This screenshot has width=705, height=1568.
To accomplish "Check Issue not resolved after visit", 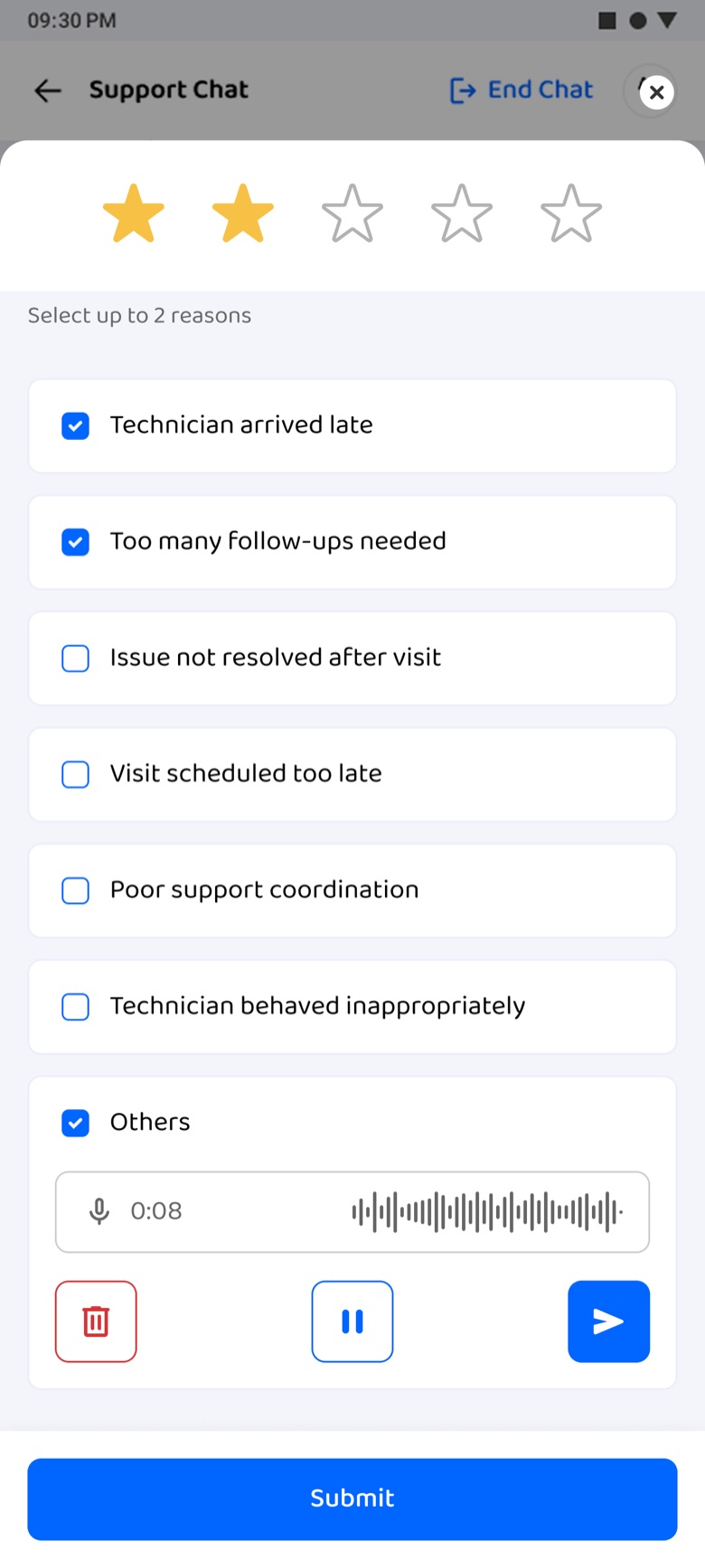I will (75, 658).
